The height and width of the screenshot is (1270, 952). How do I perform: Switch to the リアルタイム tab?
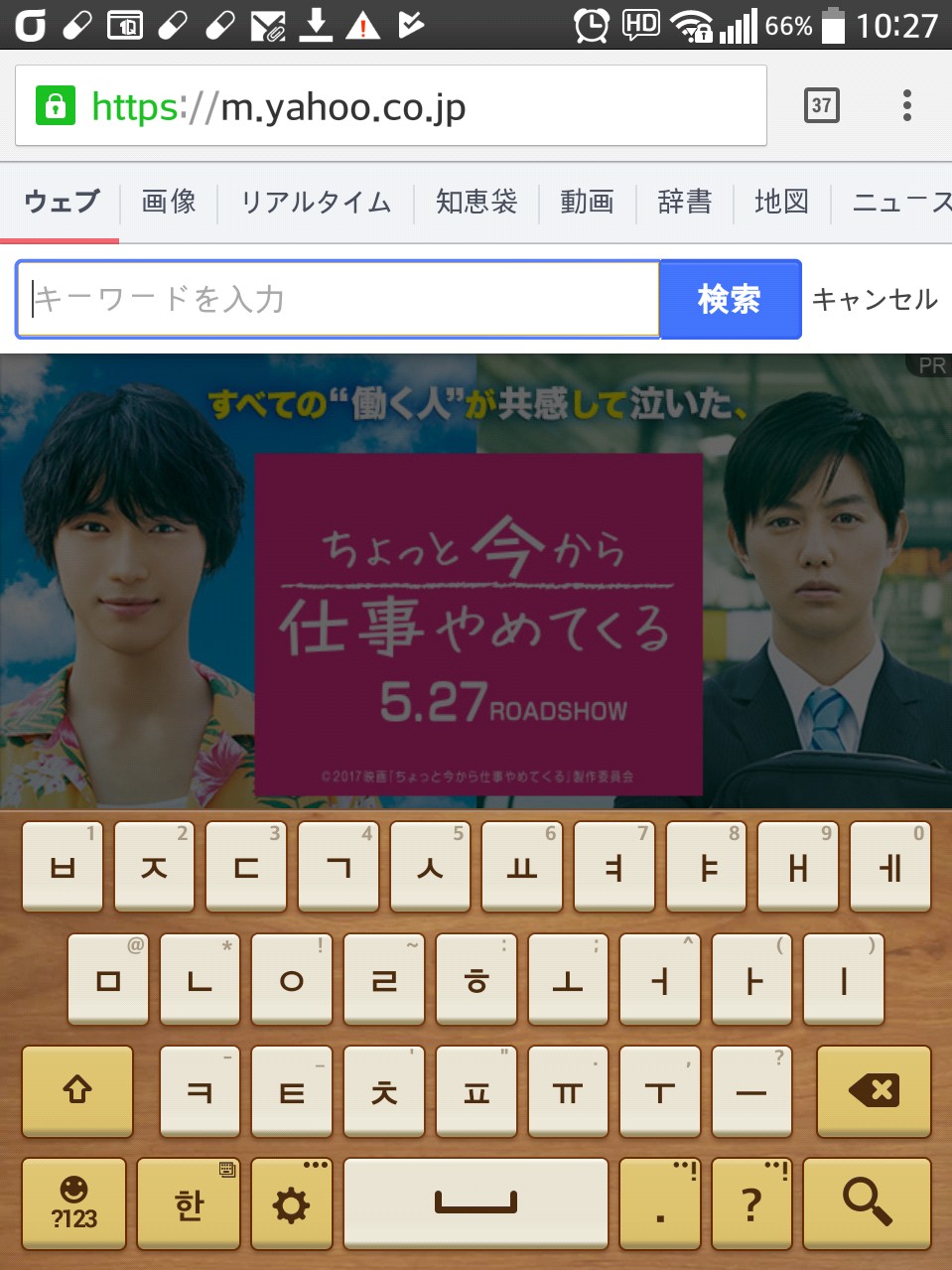pyautogui.click(x=316, y=203)
